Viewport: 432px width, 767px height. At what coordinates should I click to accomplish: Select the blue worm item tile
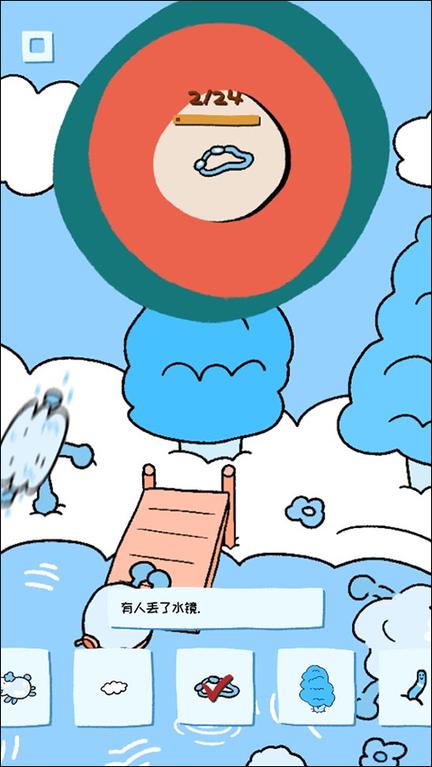tap(406, 686)
